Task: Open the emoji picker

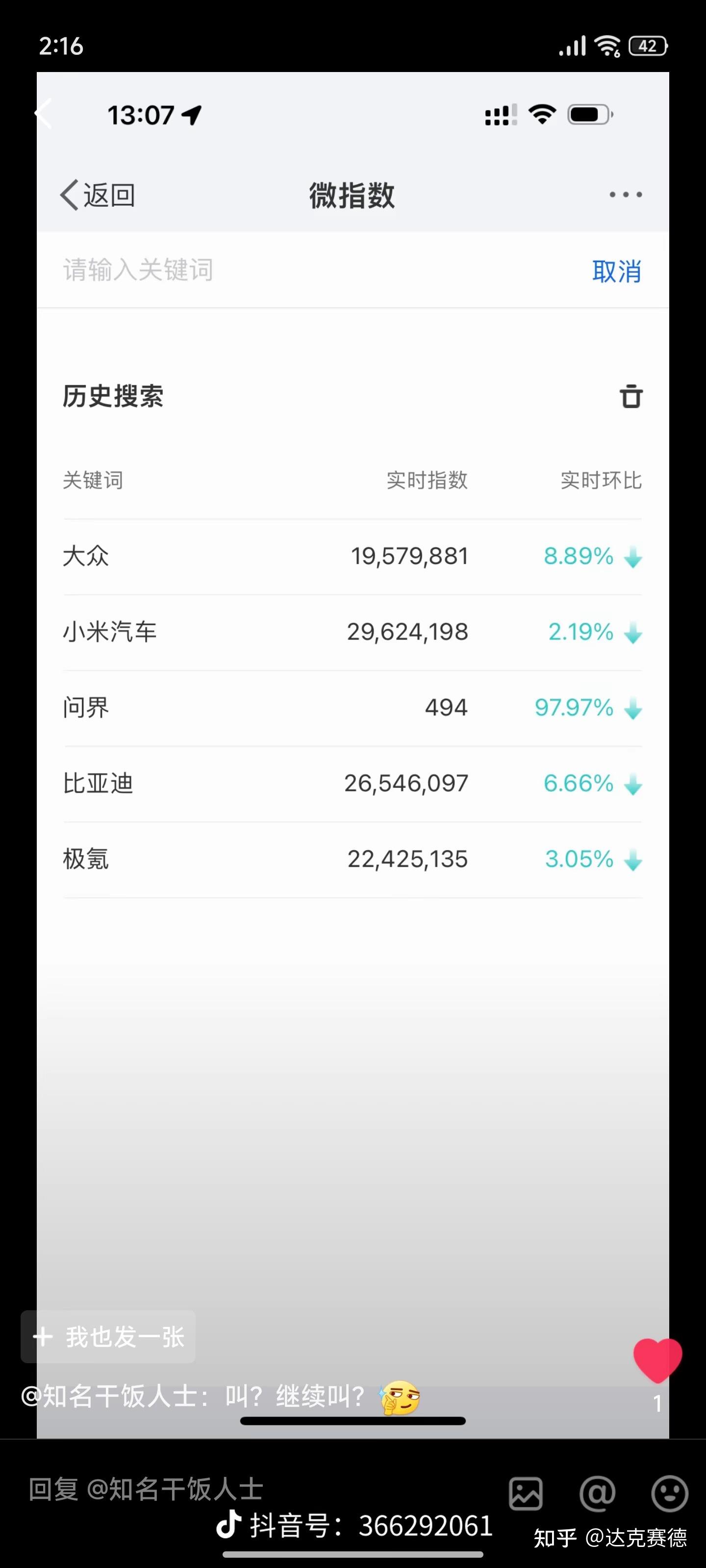Action: tap(669, 1493)
